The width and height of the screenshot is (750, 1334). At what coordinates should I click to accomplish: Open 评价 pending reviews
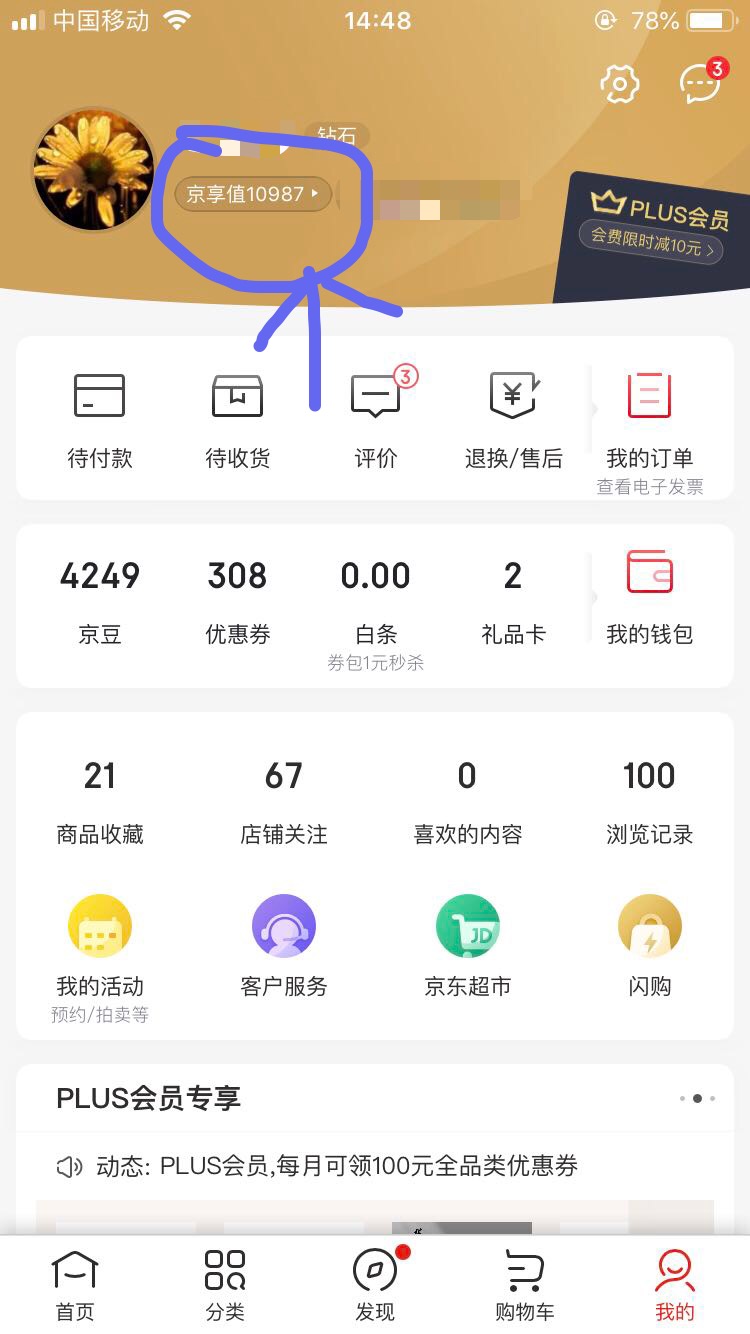376,418
